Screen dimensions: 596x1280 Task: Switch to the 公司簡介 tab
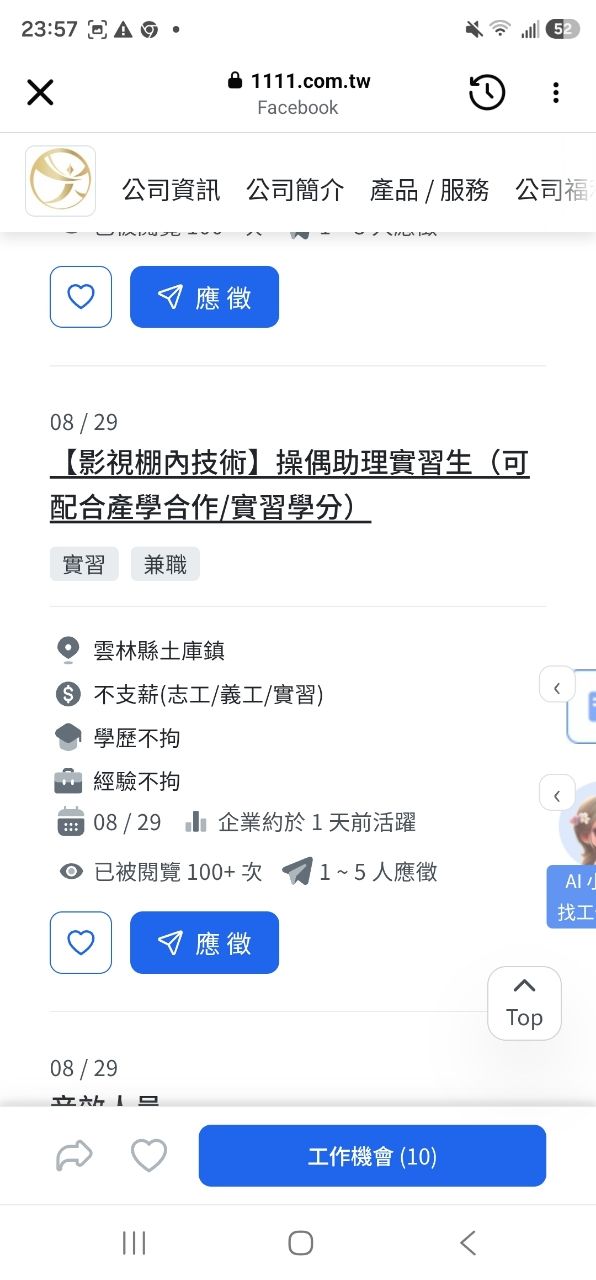[295, 189]
